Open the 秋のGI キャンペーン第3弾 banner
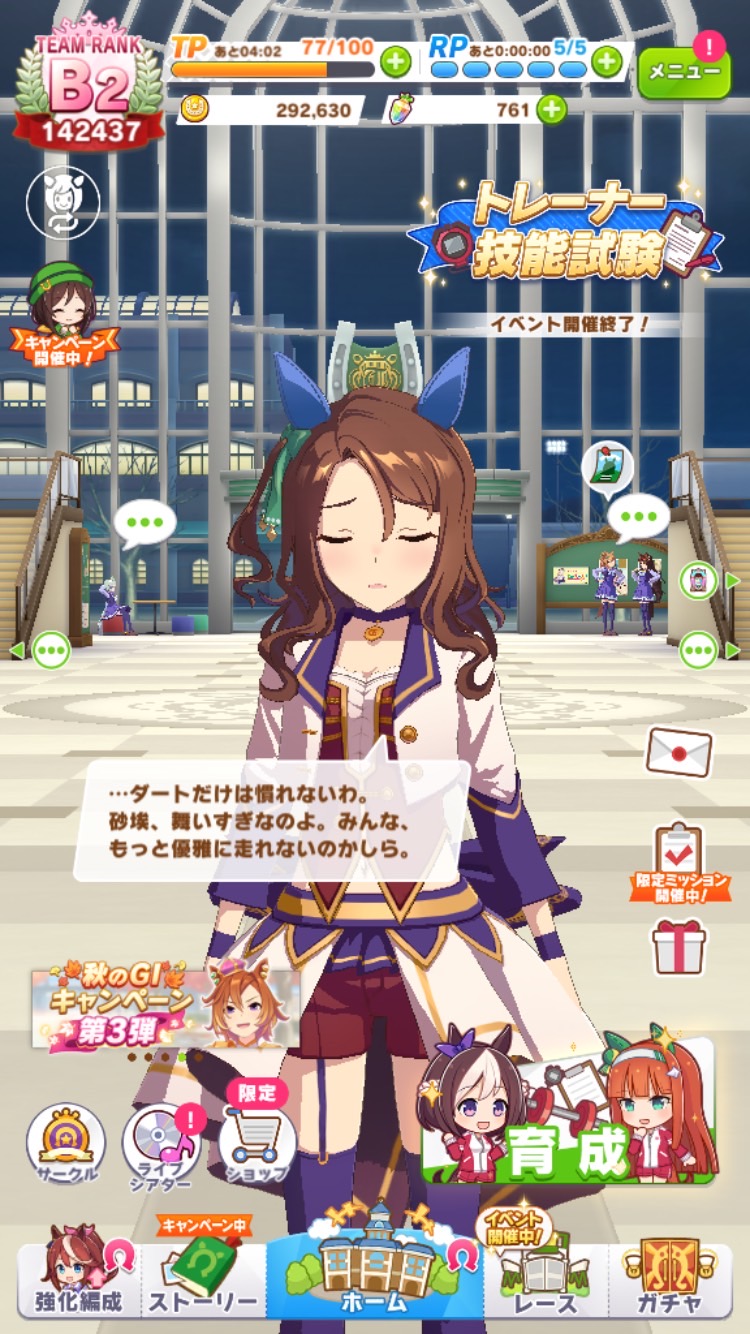Viewport: 750px width, 1334px height. [x=165, y=1007]
